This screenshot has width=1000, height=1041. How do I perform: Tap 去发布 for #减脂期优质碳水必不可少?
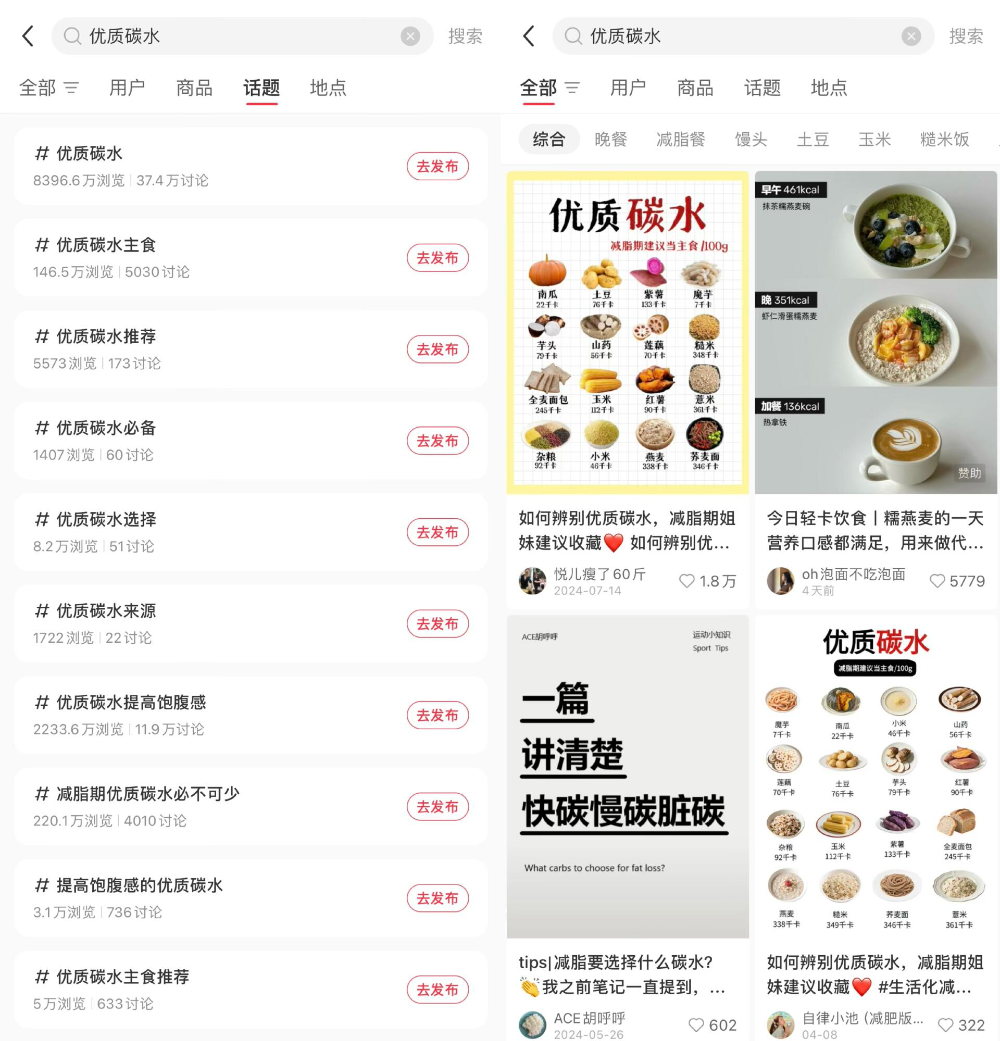[437, 807]
